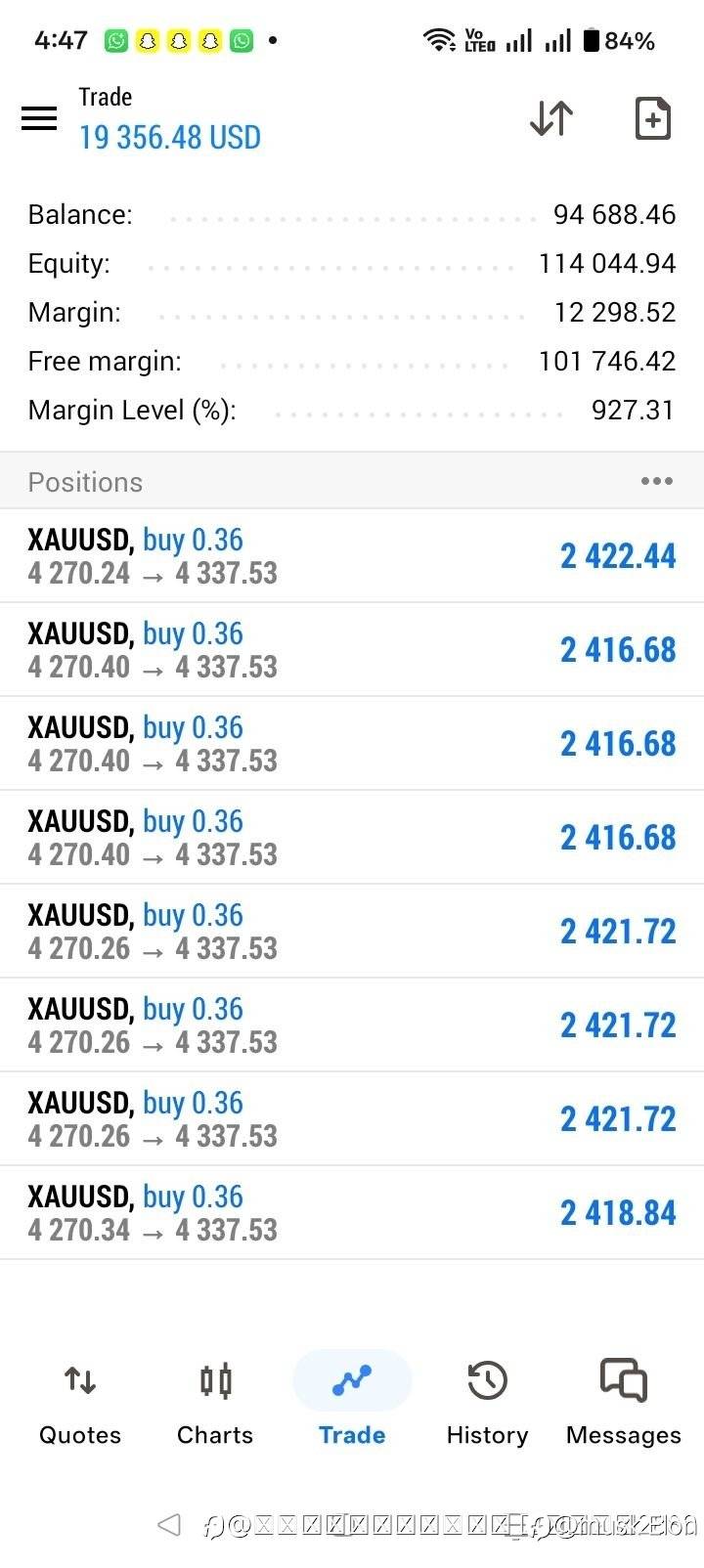Create a new order
Image resolution: width=704 pixels, height=1568 pixels.
click(x=652, y=119)
